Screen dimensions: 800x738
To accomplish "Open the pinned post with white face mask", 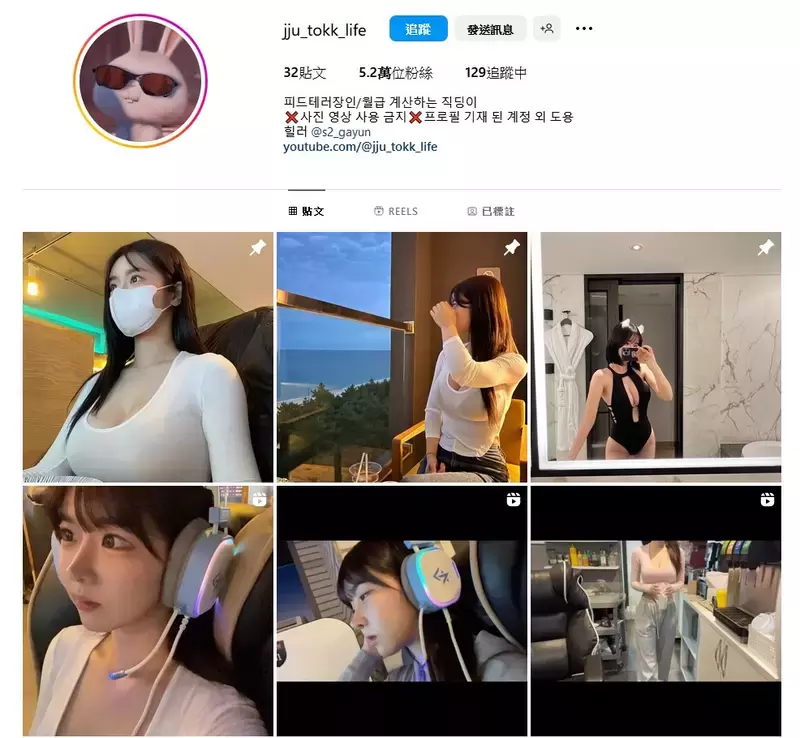I will point(148,357).
